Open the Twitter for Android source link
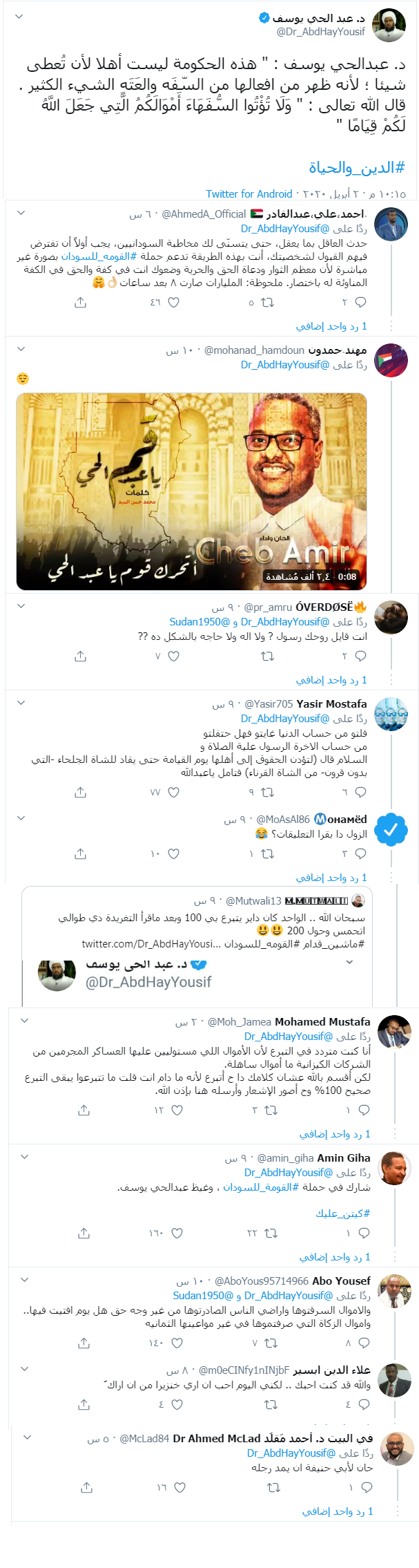This screenshot has height=1568, width=419. 249,194
